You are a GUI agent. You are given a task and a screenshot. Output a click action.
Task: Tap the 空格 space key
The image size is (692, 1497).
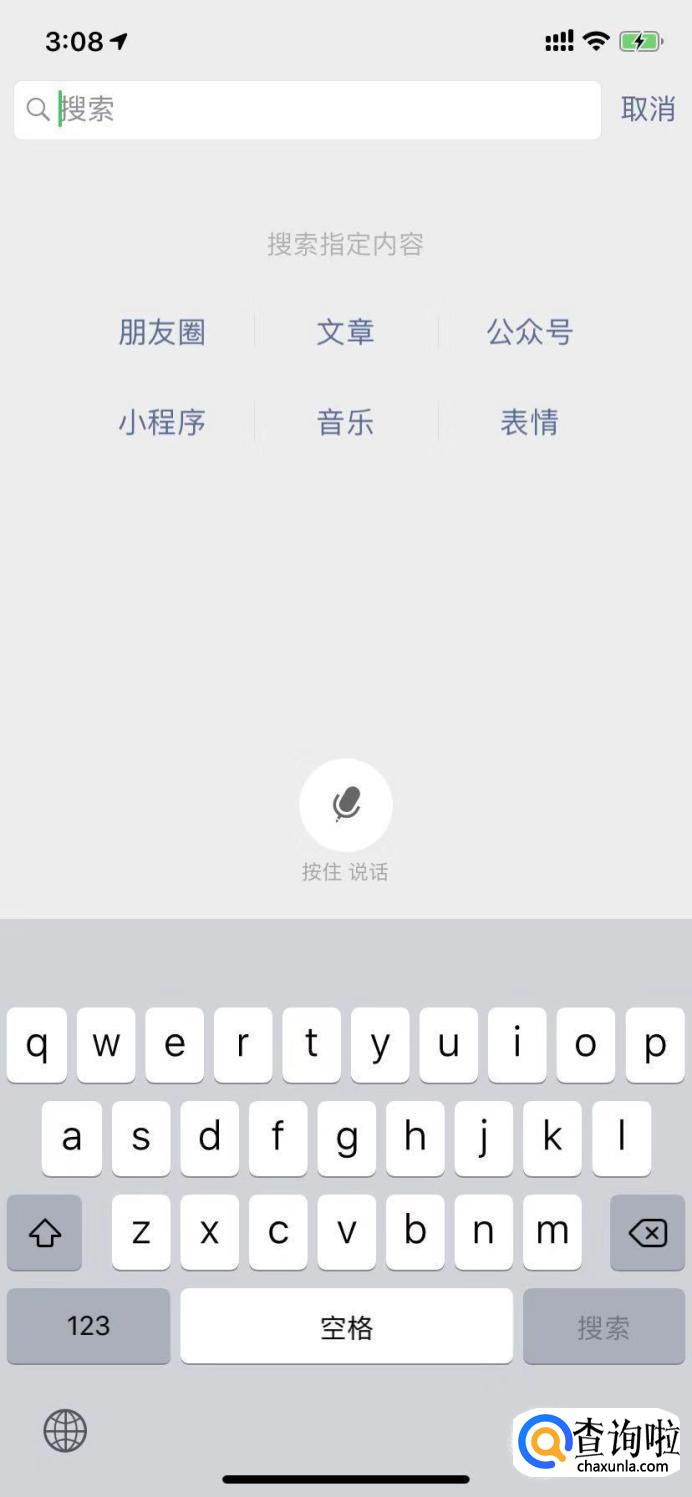pos(346,1326)
